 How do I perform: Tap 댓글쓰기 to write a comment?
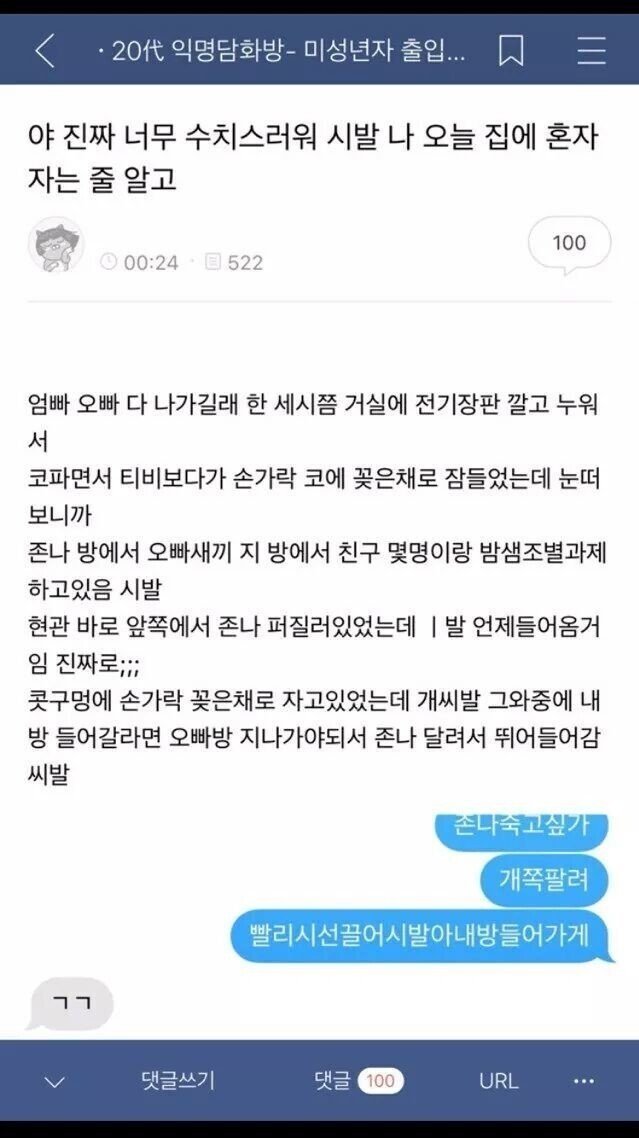point(178,1080)
